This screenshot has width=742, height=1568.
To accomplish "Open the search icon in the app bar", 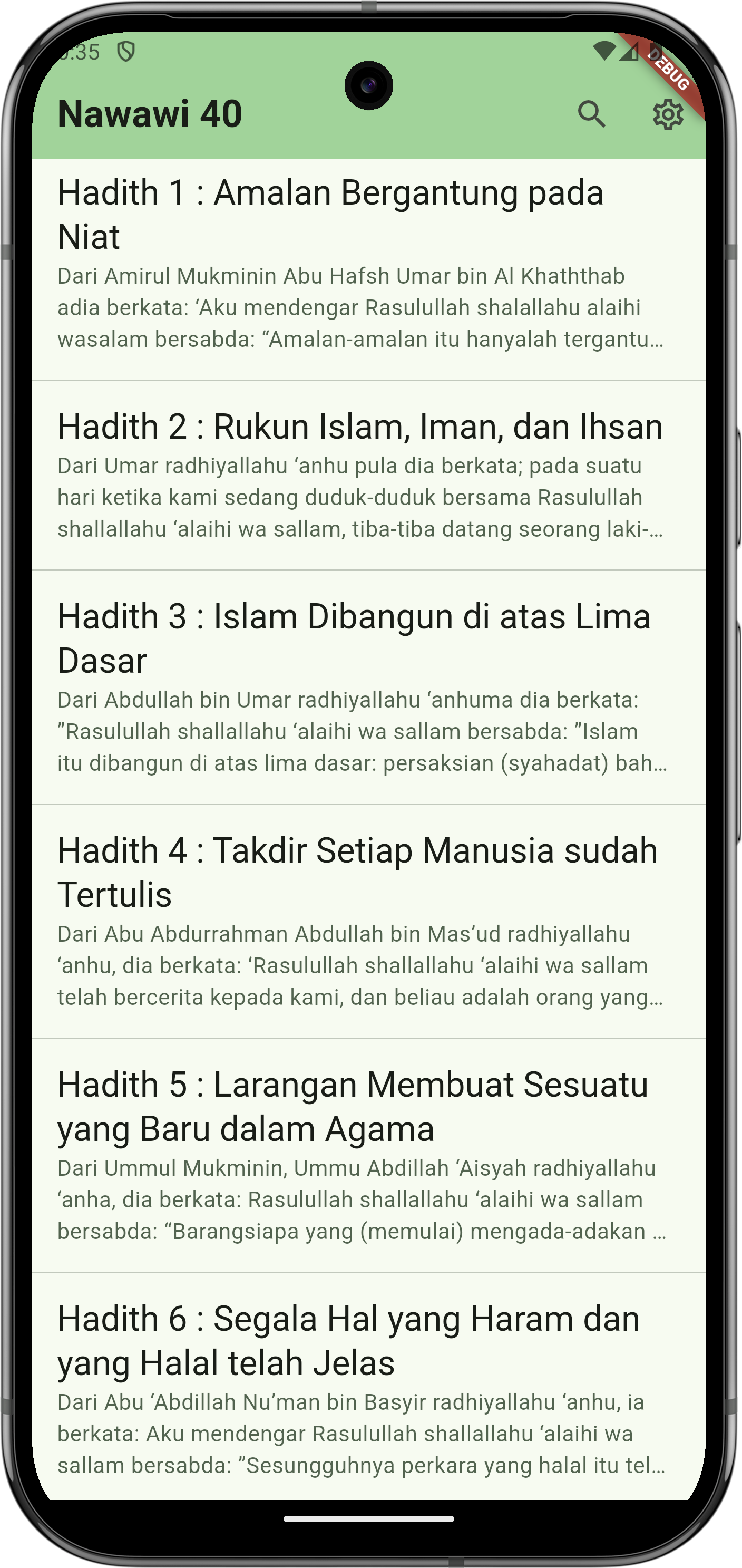I will [591, 114].
